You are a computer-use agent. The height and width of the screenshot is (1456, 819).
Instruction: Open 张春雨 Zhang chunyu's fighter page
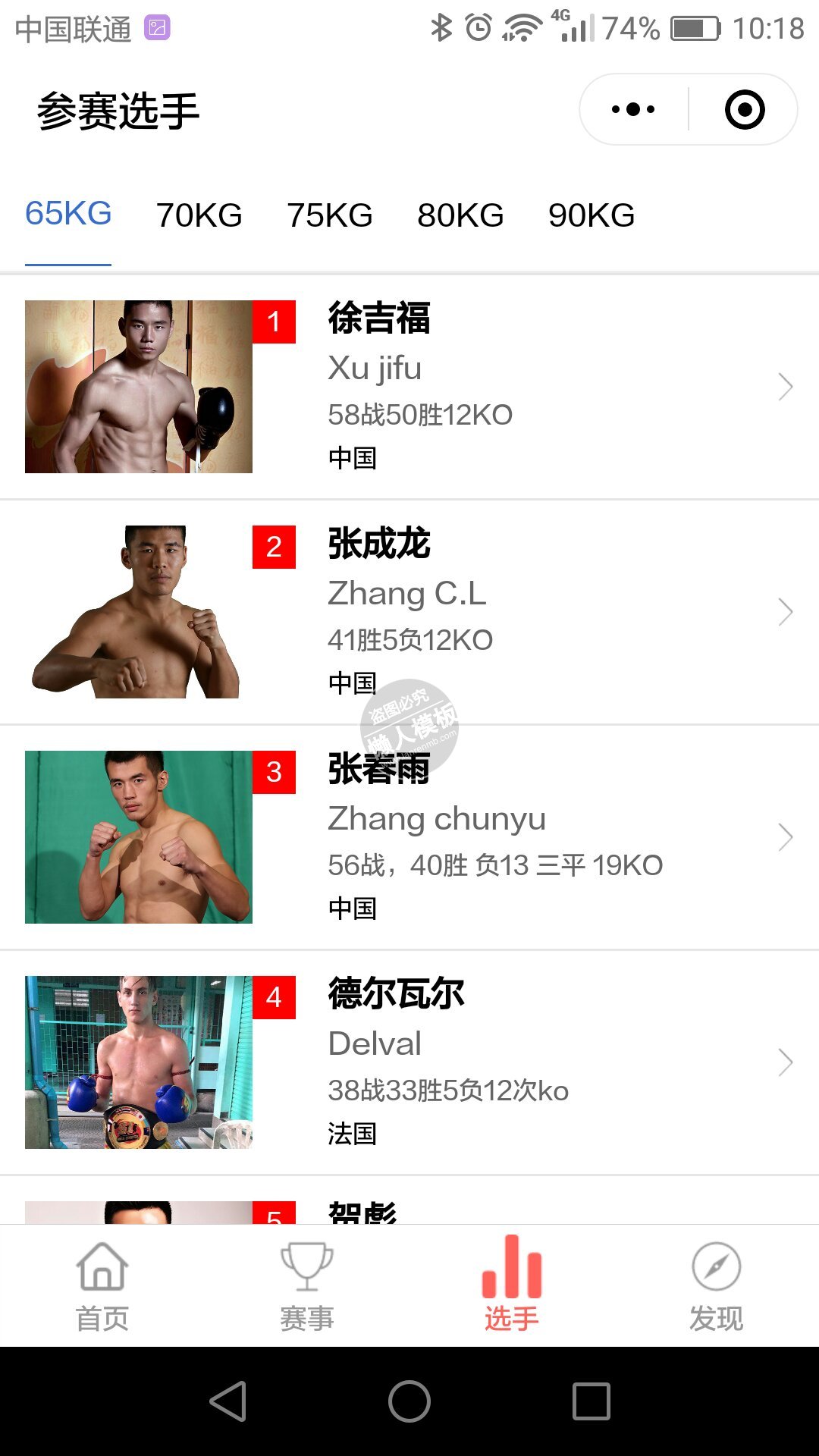[x=409, y=837]
